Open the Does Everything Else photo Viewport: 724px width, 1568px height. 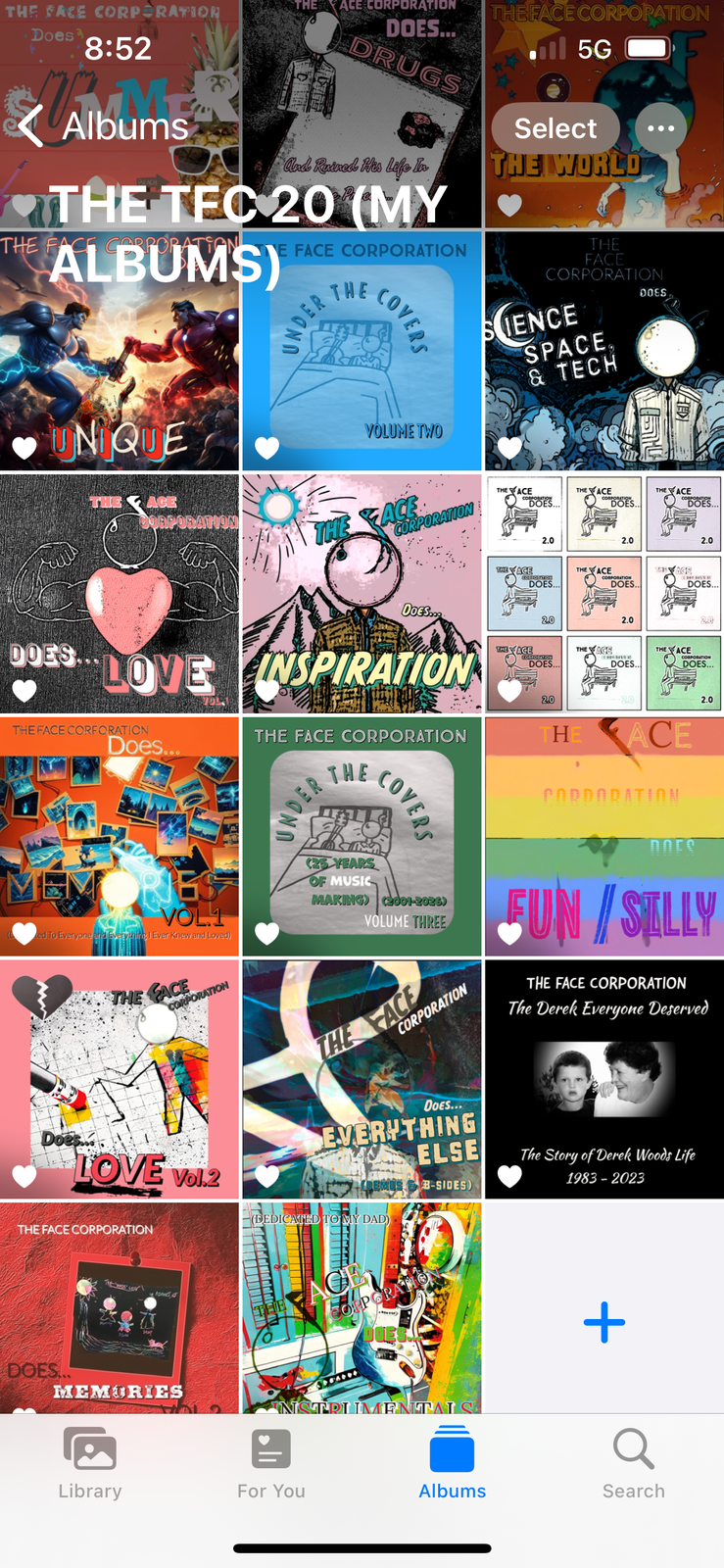(362, 1079)
